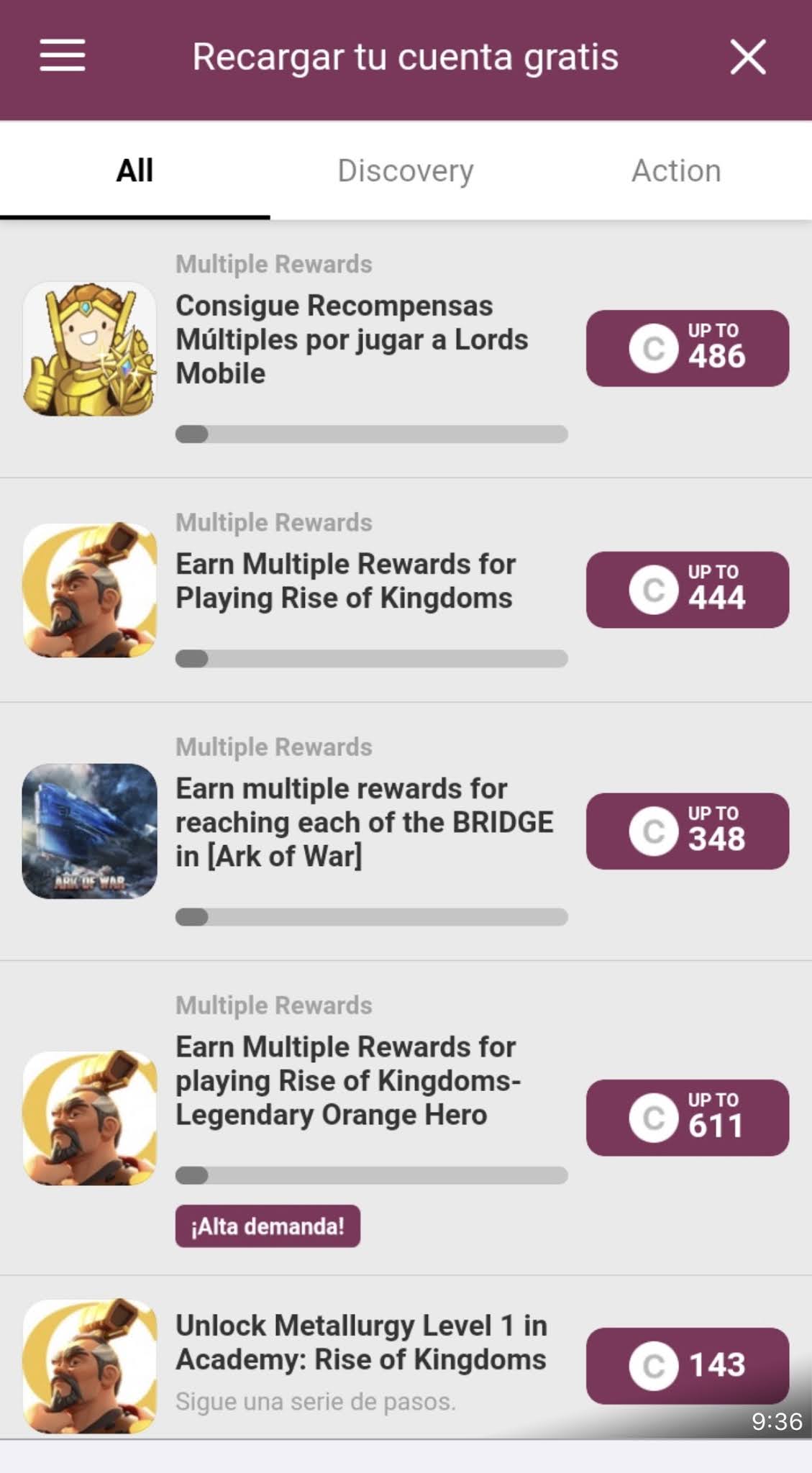Tap the UP TO 611 coins button
The height and width of the screenshot is (1473, 812).
(x=687, y=1118)
